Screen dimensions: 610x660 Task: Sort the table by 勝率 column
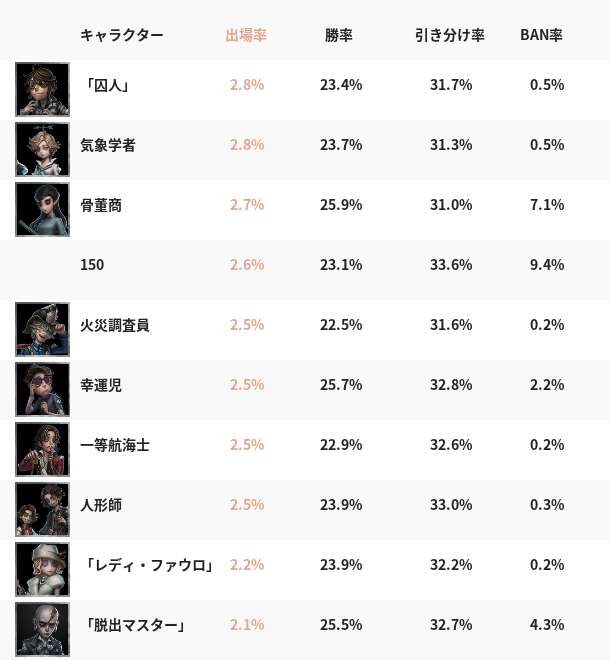pos(338,35)
